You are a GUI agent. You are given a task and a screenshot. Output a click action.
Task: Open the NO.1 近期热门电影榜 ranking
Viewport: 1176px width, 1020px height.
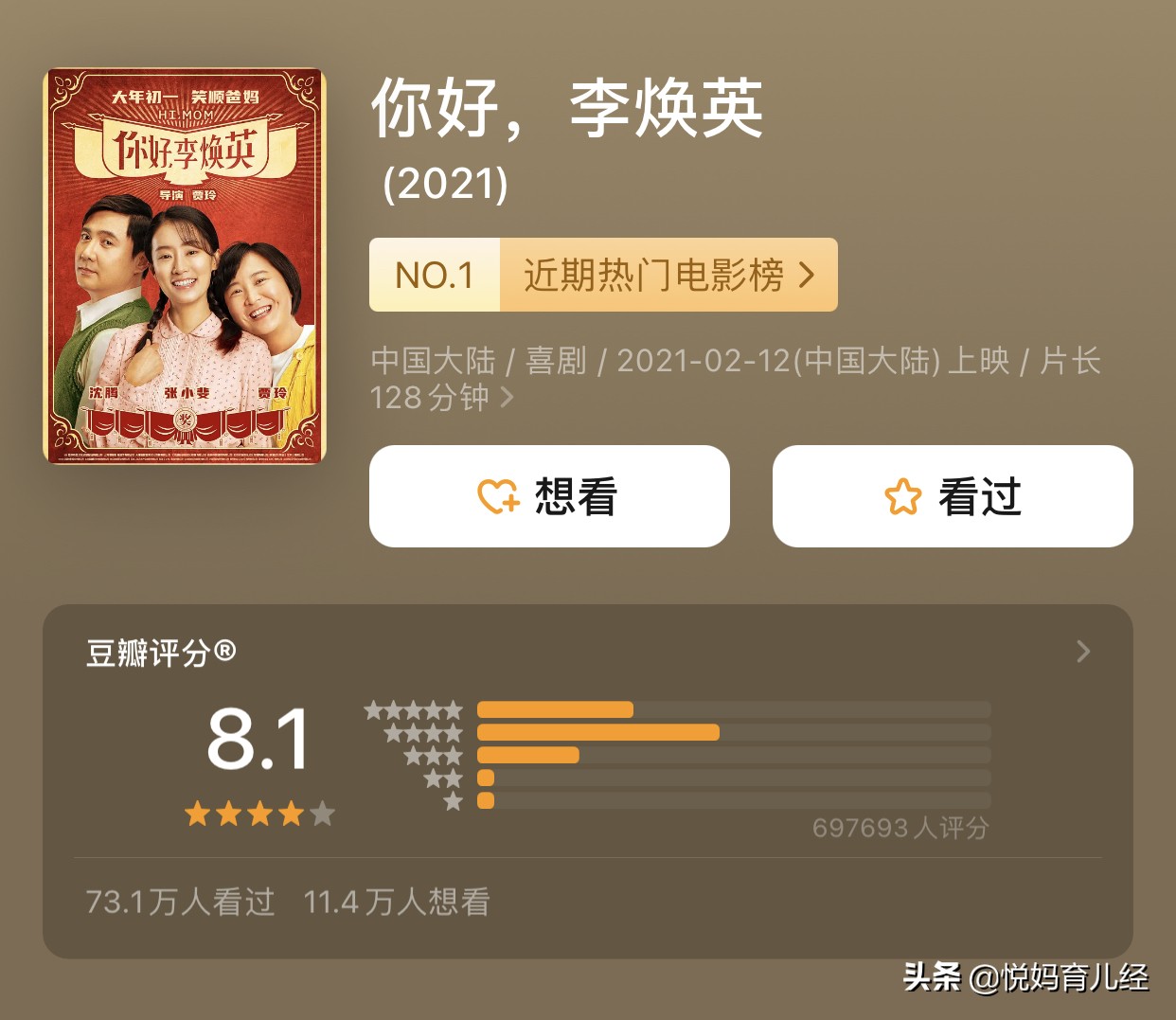(603, 275)
